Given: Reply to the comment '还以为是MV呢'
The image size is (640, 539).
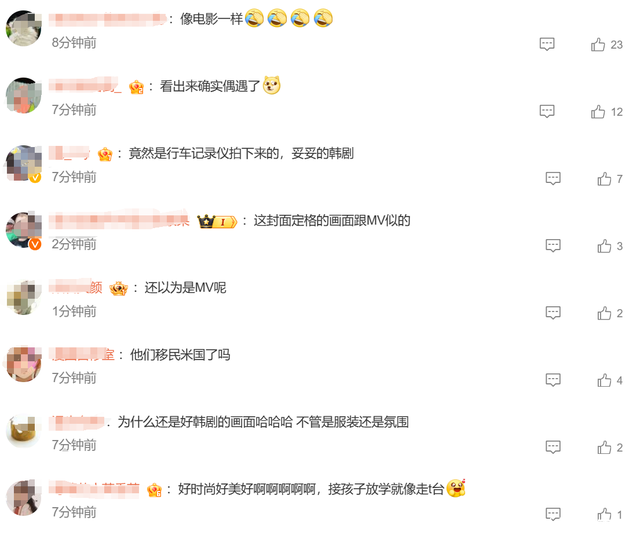Looking at the screenshot, I should (553, 313).
